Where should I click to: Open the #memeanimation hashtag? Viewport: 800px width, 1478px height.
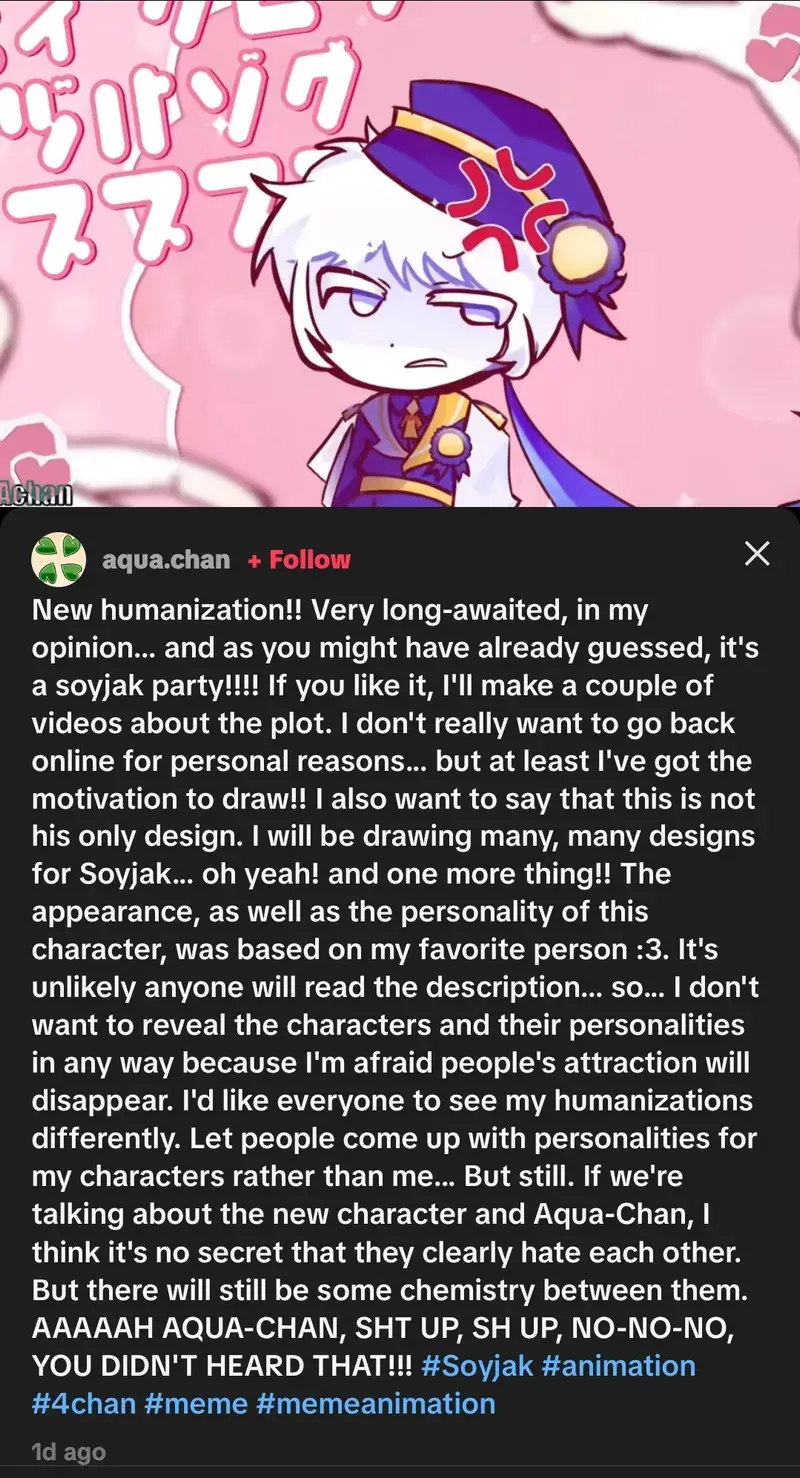click(375, 1403)
